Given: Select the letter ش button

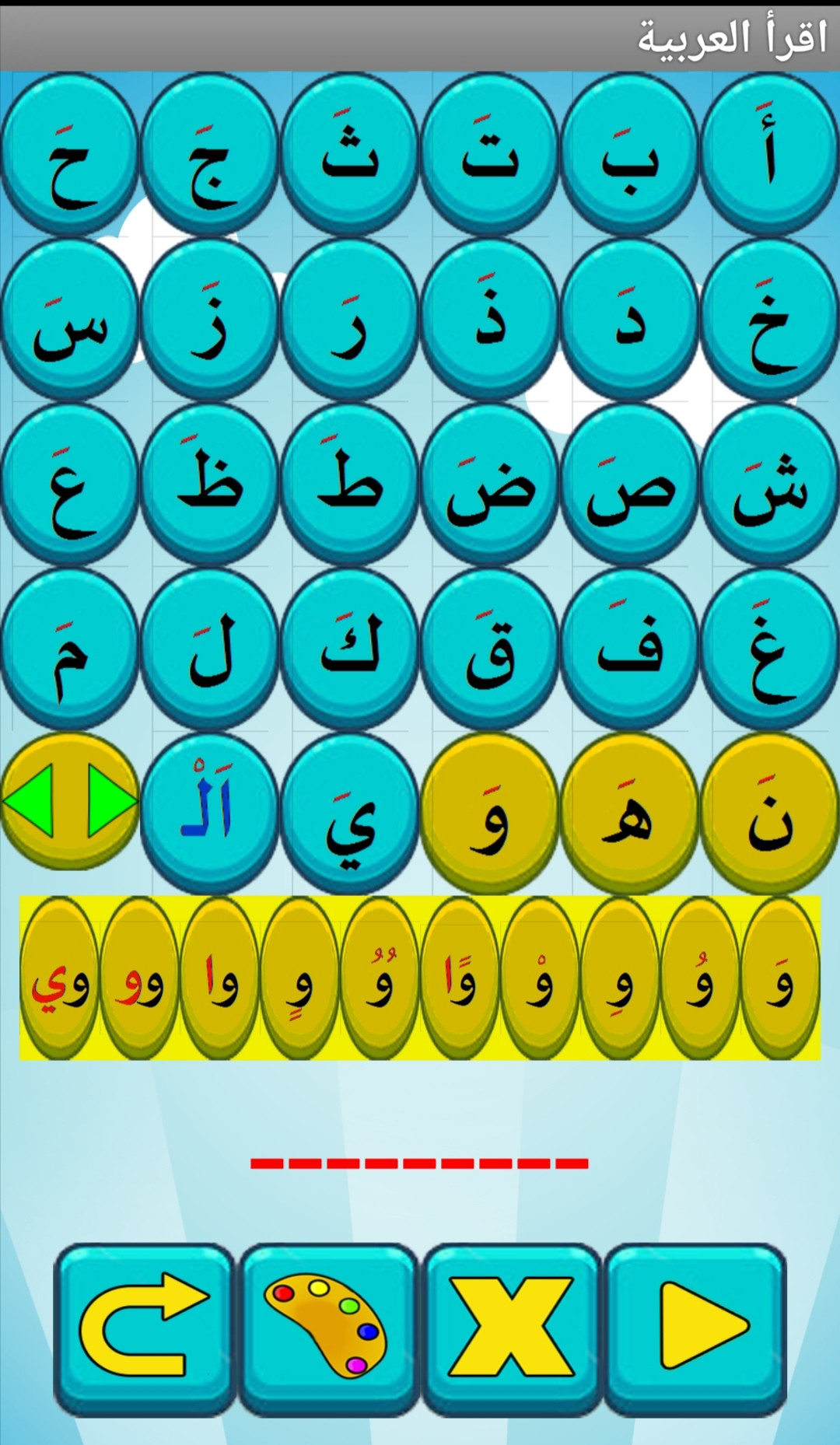Looking at the screenshot, I should [769, 484].
